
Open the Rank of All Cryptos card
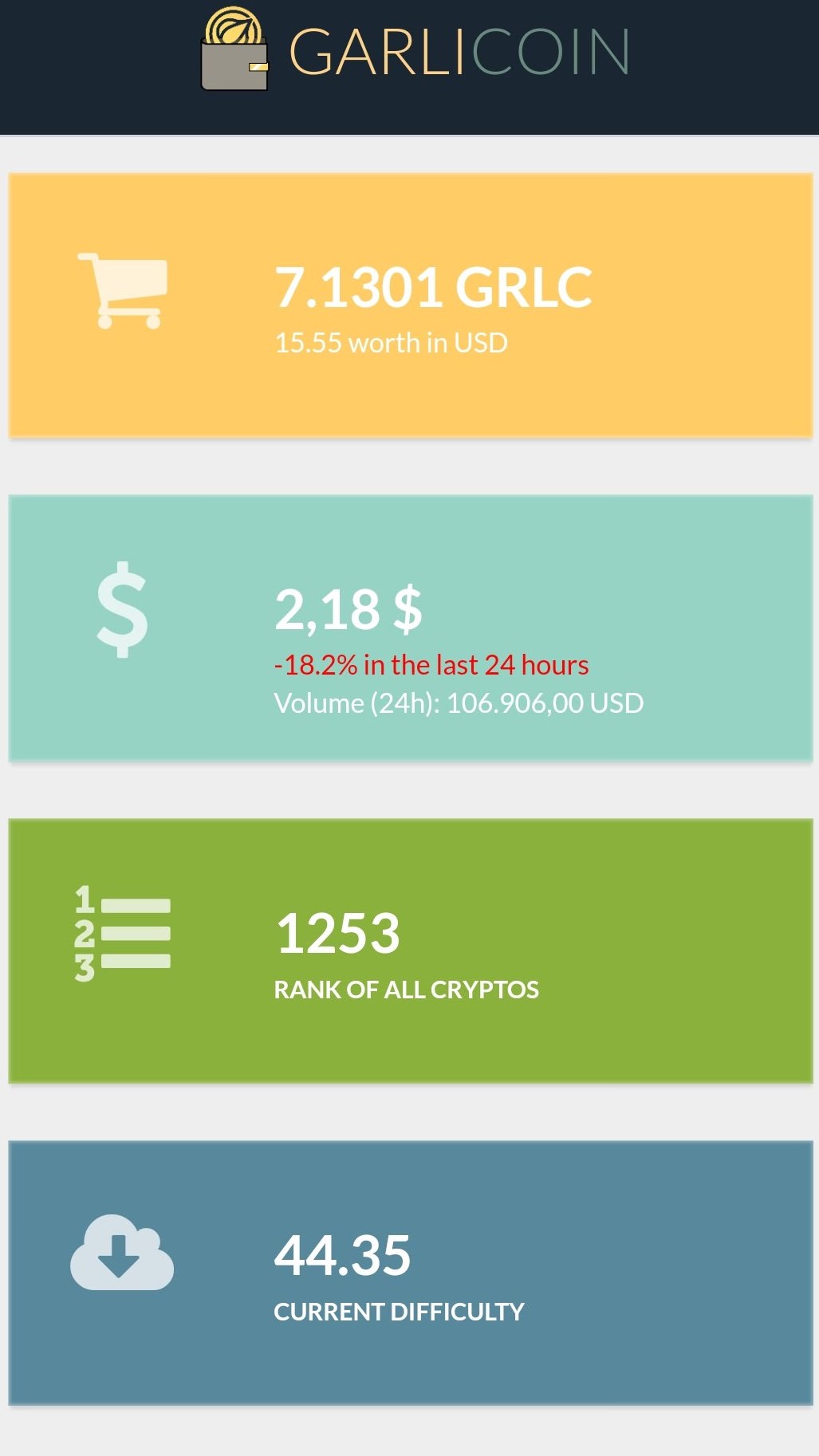point(410,950)
